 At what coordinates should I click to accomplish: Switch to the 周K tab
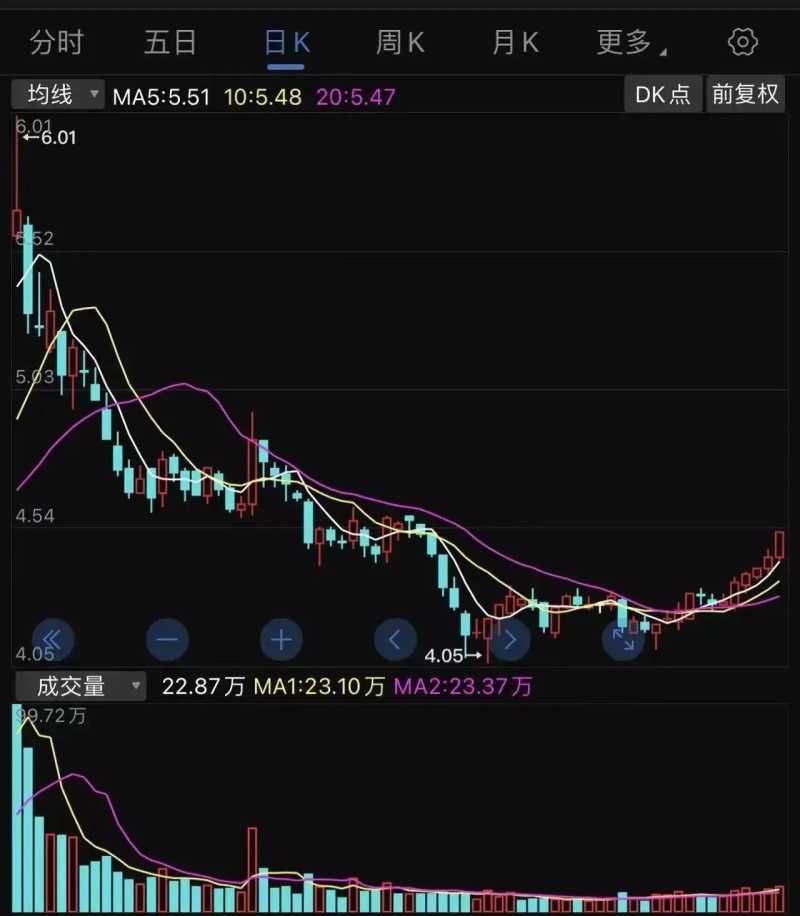[x=400, y=42]
